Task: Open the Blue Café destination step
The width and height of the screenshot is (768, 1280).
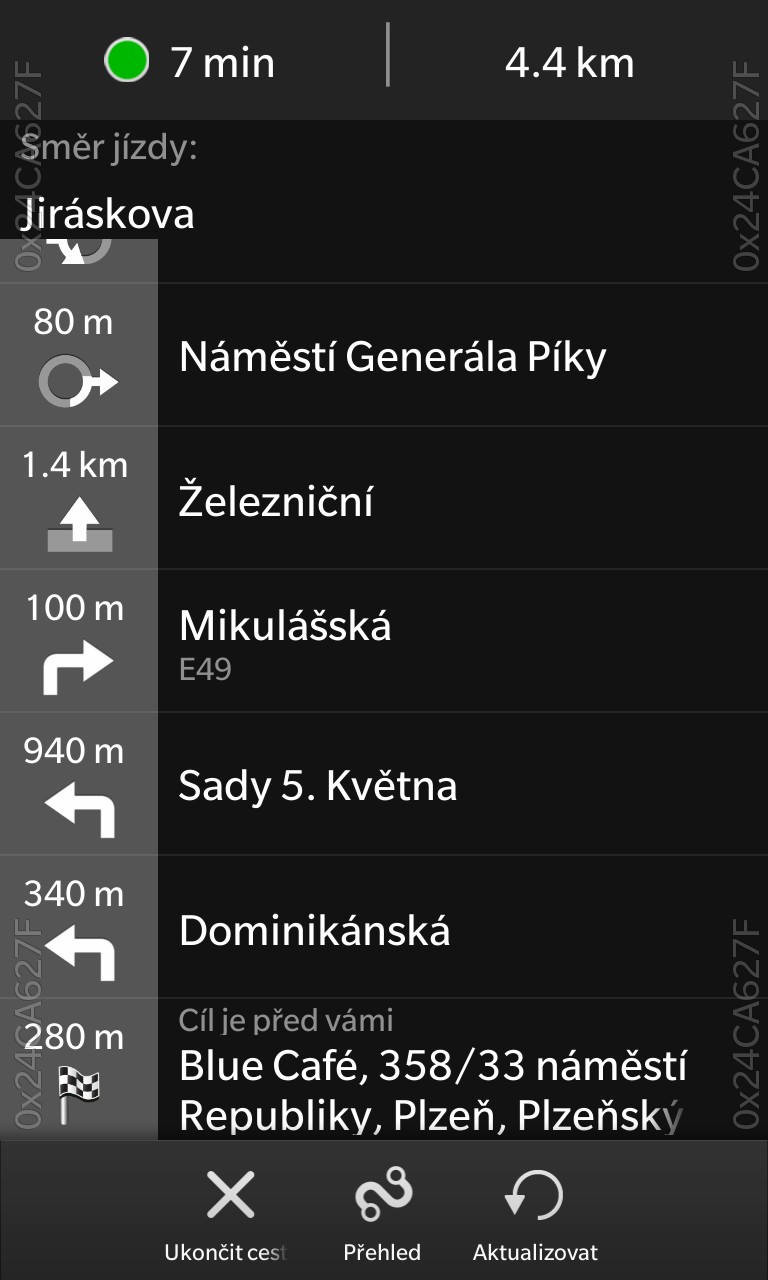Action: pyautogui.click(x=384, y=1070)
